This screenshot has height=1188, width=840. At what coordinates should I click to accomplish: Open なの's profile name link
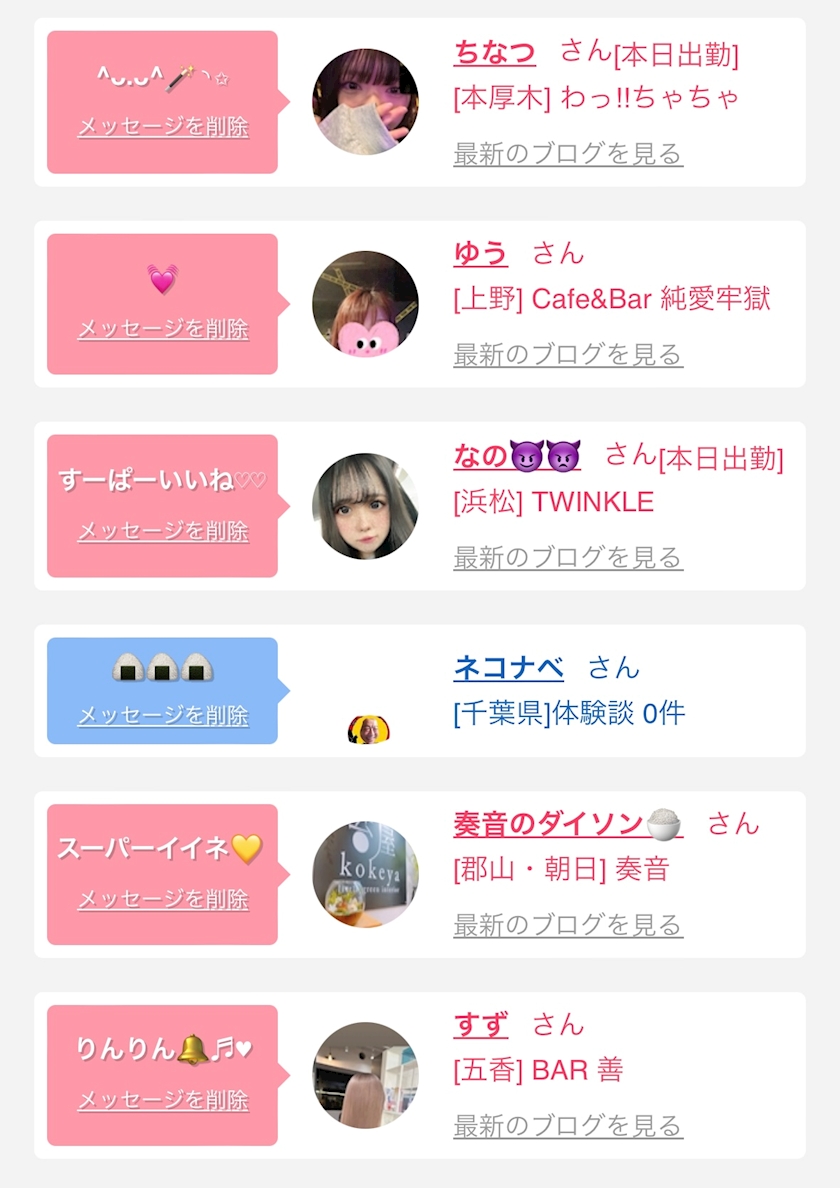coord(517,456)
